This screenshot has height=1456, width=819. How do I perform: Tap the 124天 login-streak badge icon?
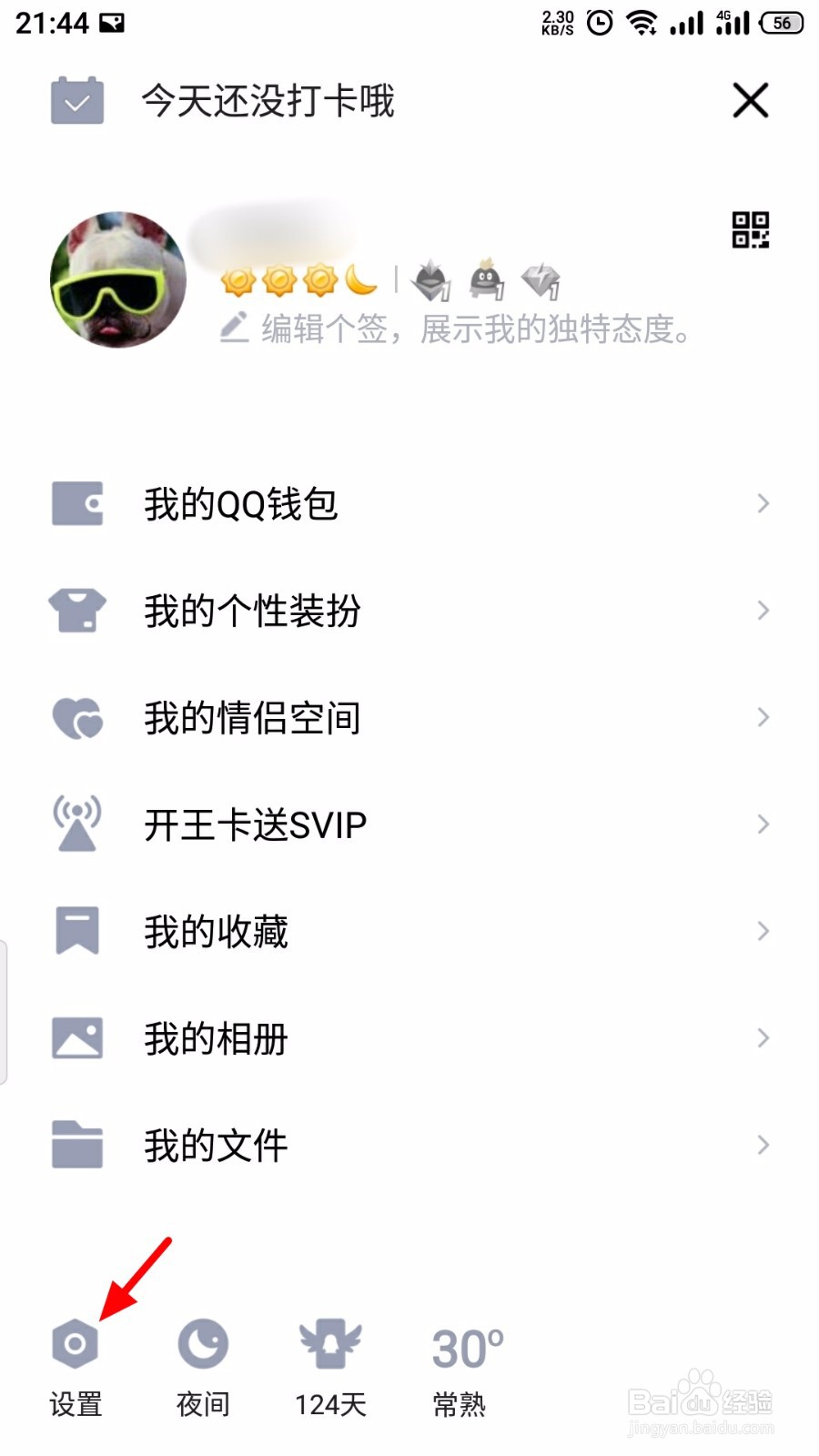[x=330, y=1344]
